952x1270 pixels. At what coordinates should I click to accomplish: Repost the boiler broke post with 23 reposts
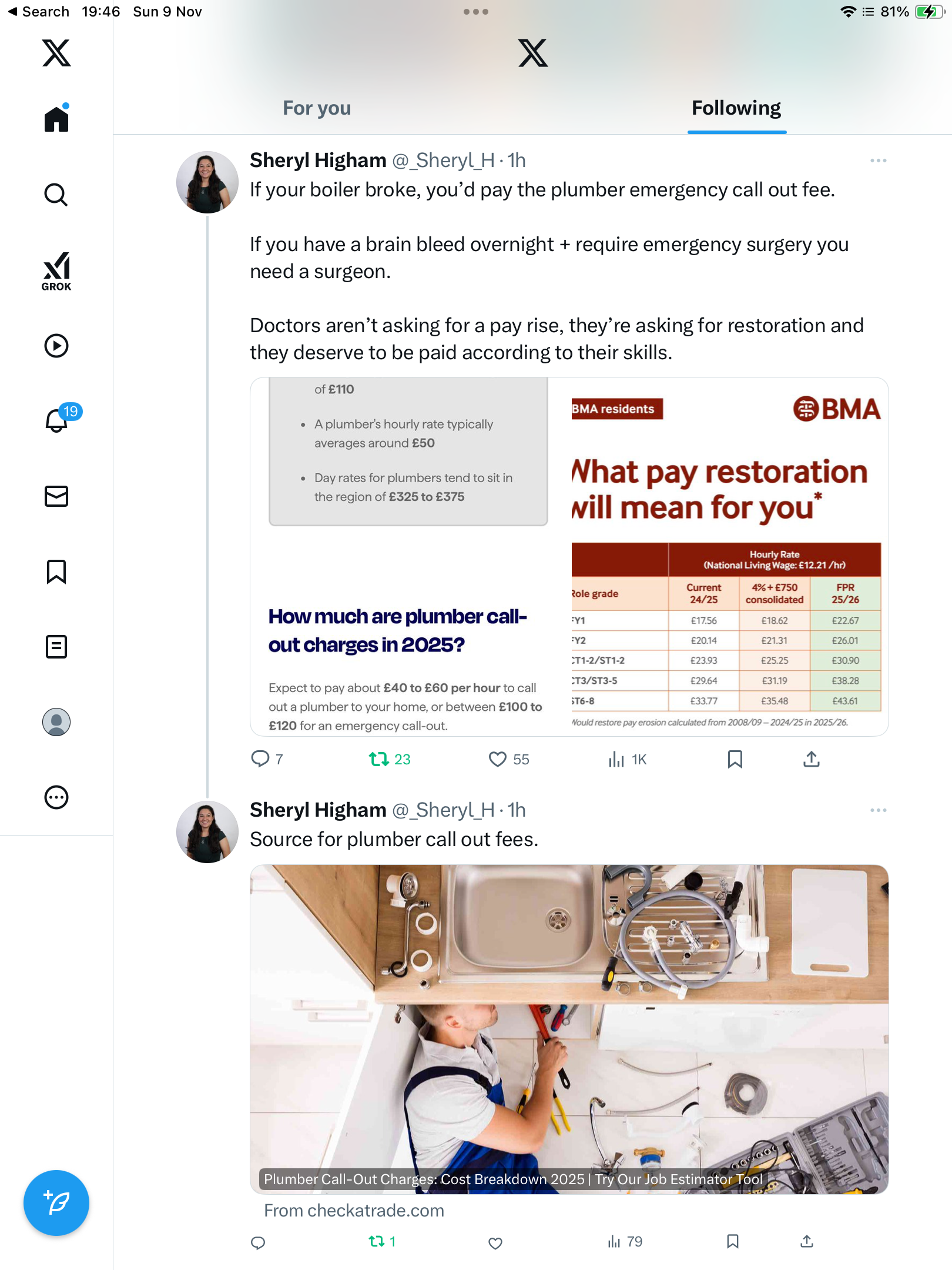click(379, 759)
